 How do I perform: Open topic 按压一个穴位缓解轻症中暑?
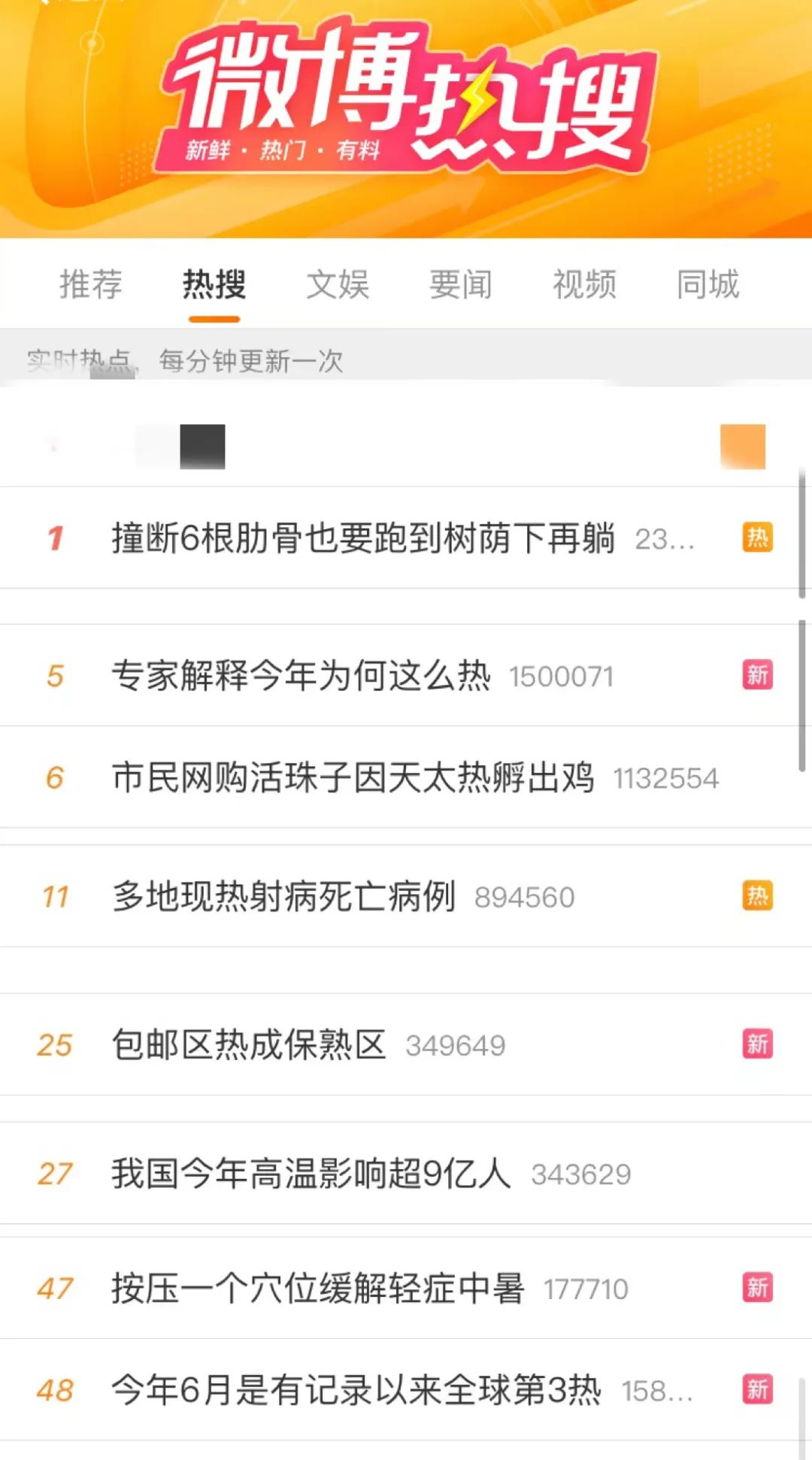click(x=317, y=1289)
